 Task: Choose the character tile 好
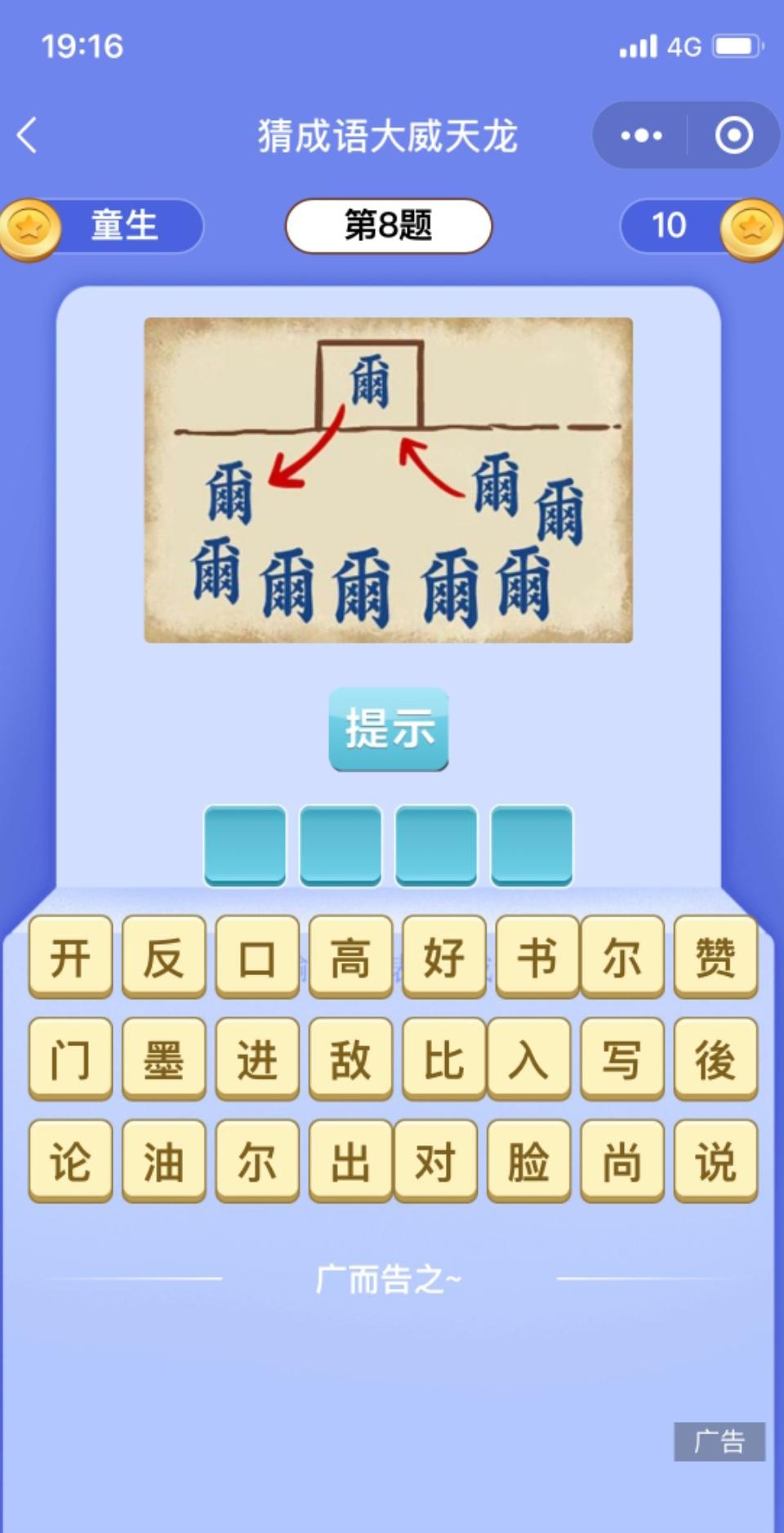pos(443,956)
